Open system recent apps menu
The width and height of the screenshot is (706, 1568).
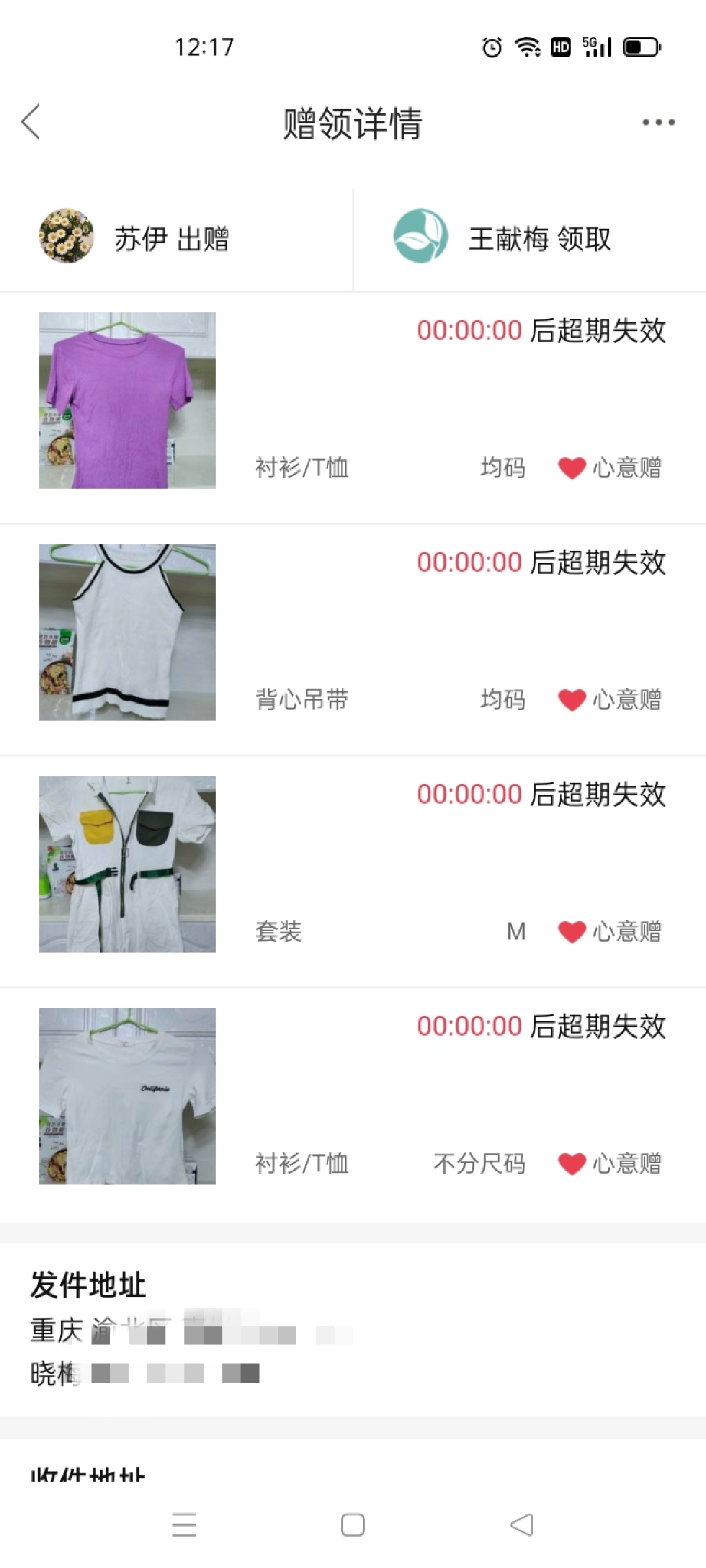coord(184,1525)
